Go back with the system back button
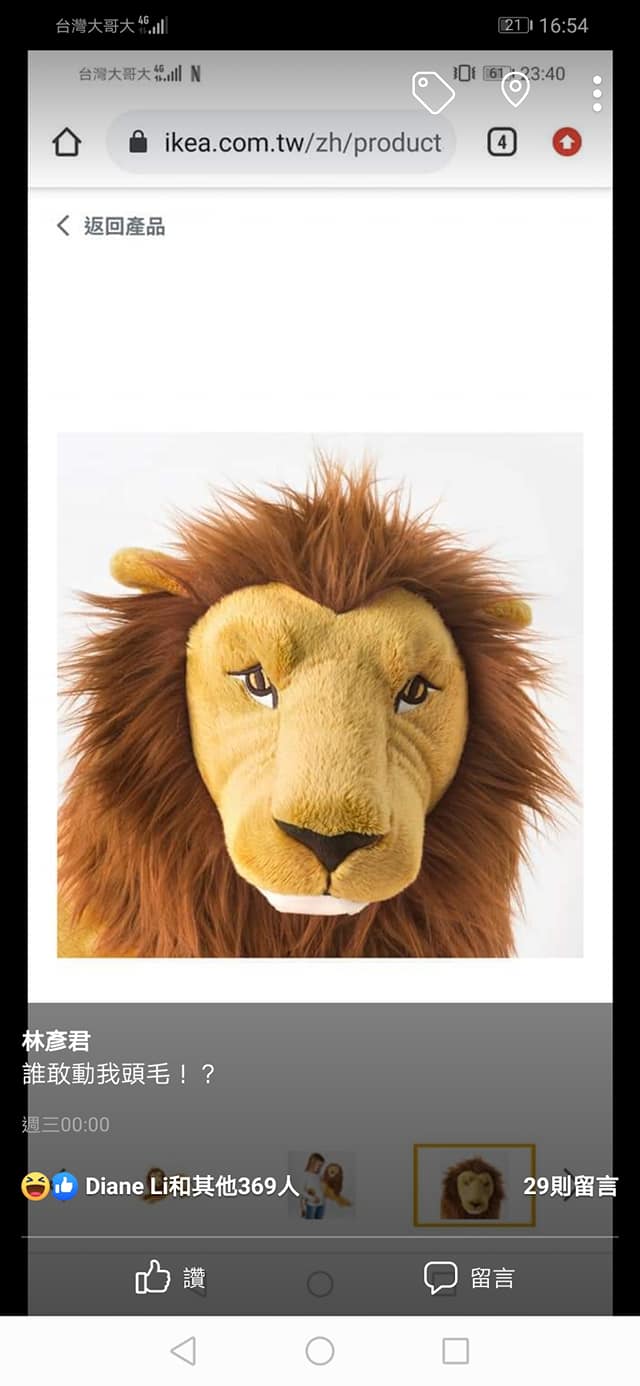The width and height of the screenshot is (640, 1386). 183,1351
